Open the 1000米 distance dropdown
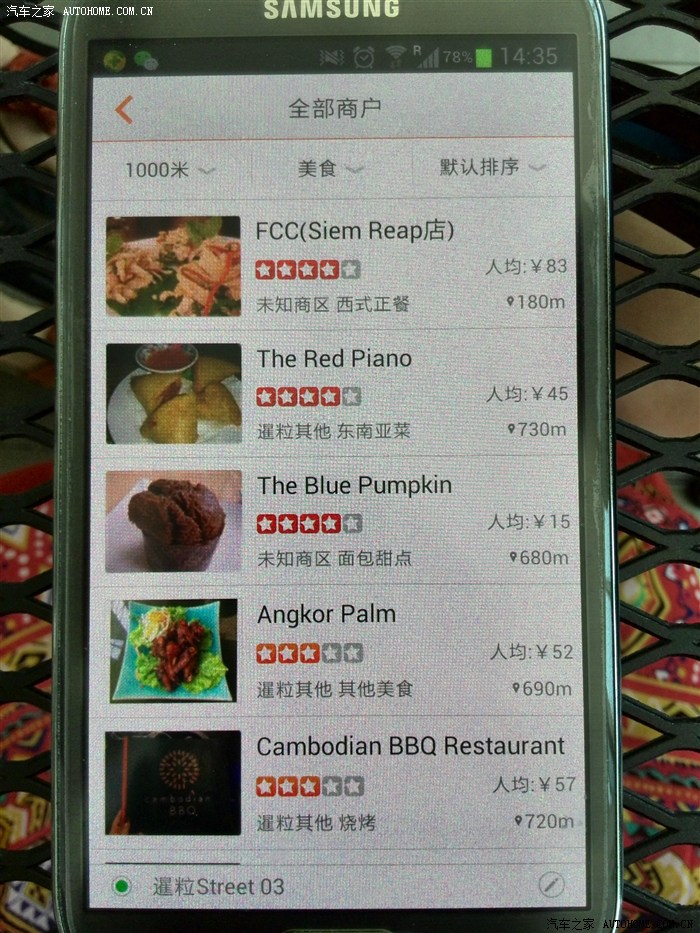Screen dimensions: 700x933 [x=169, y=170]
